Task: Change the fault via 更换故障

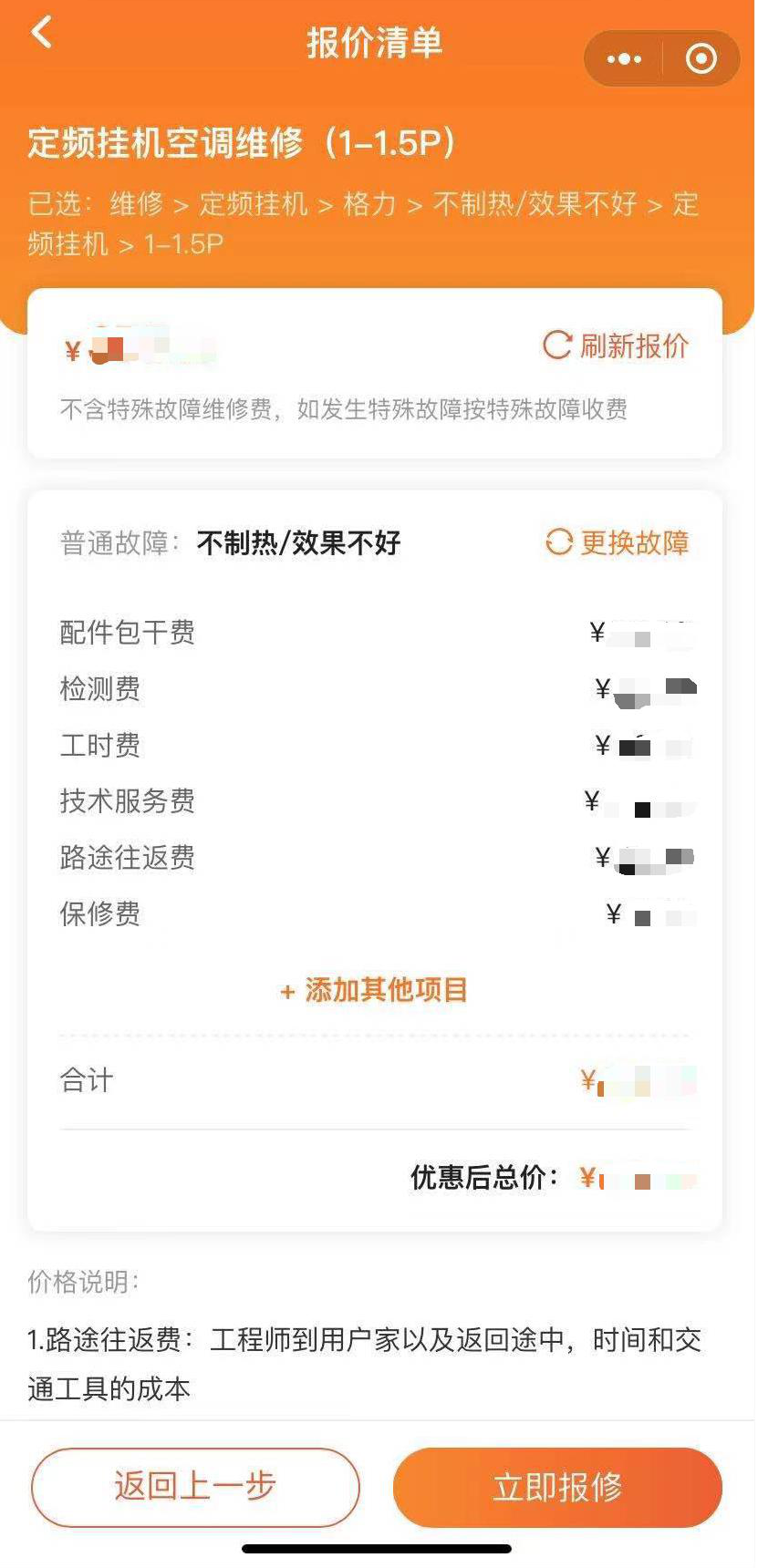Action: pyautogui.click(x=618, y=543)
